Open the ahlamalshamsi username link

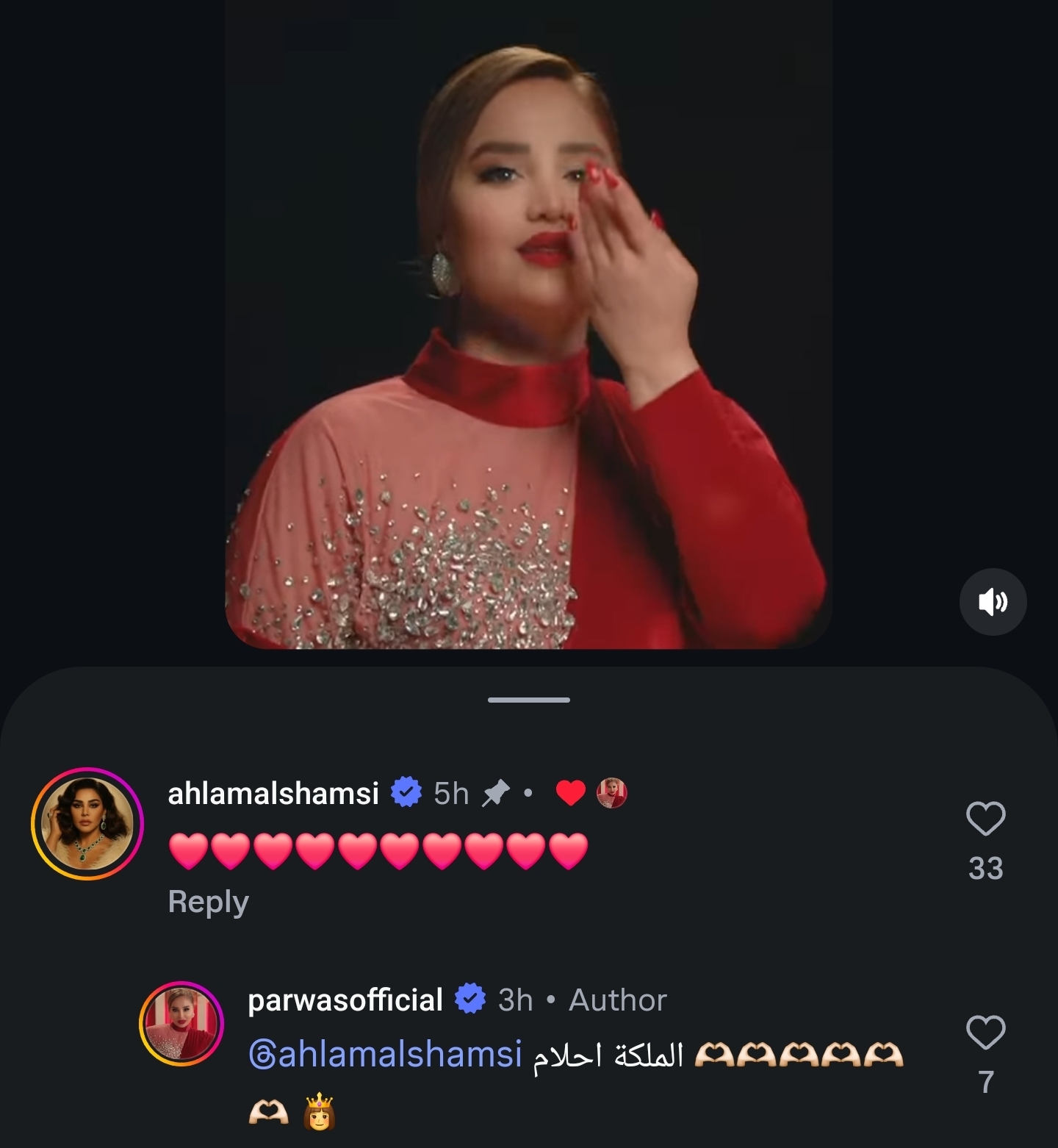(273, 794)
